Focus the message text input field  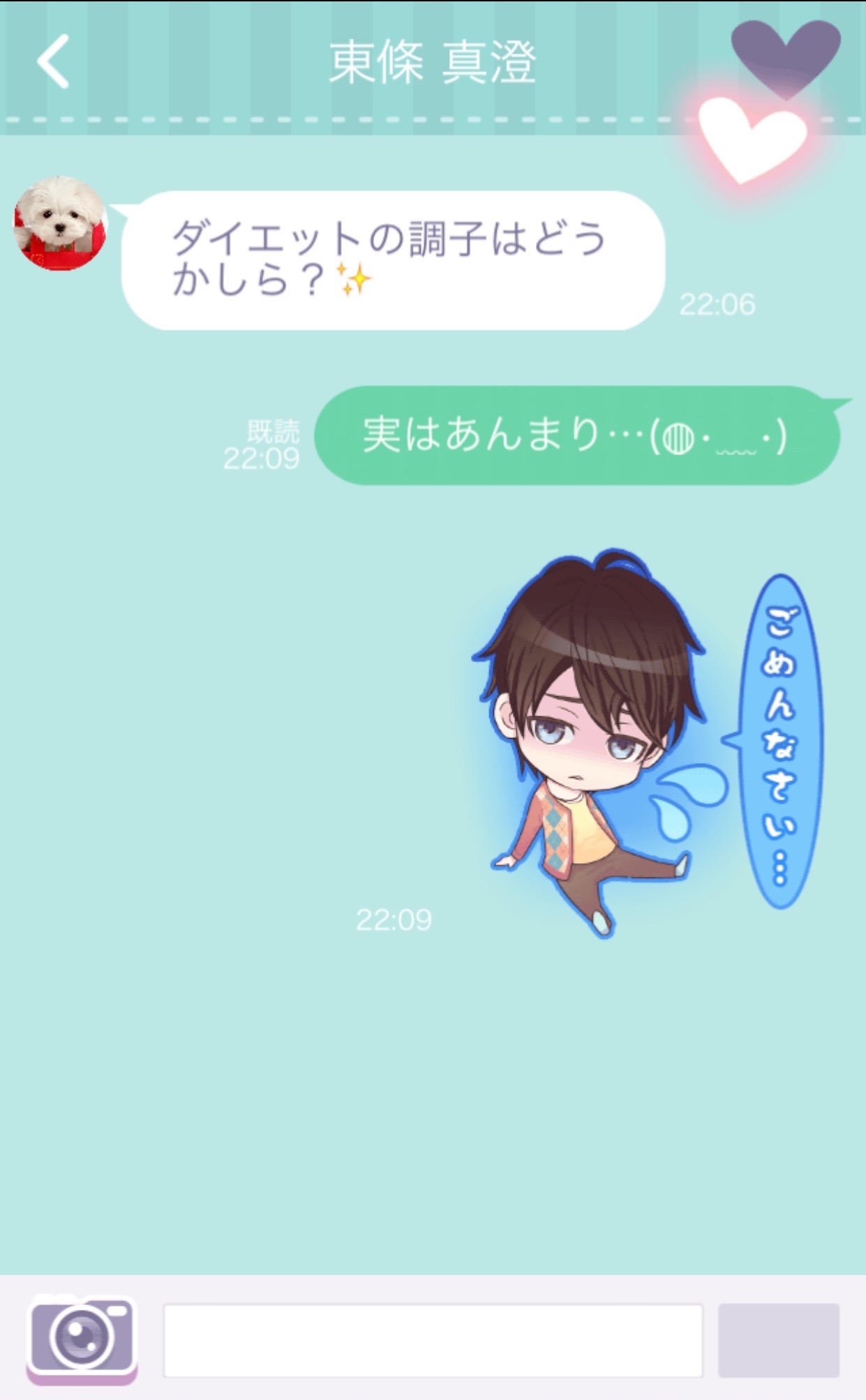point(433,1340)
